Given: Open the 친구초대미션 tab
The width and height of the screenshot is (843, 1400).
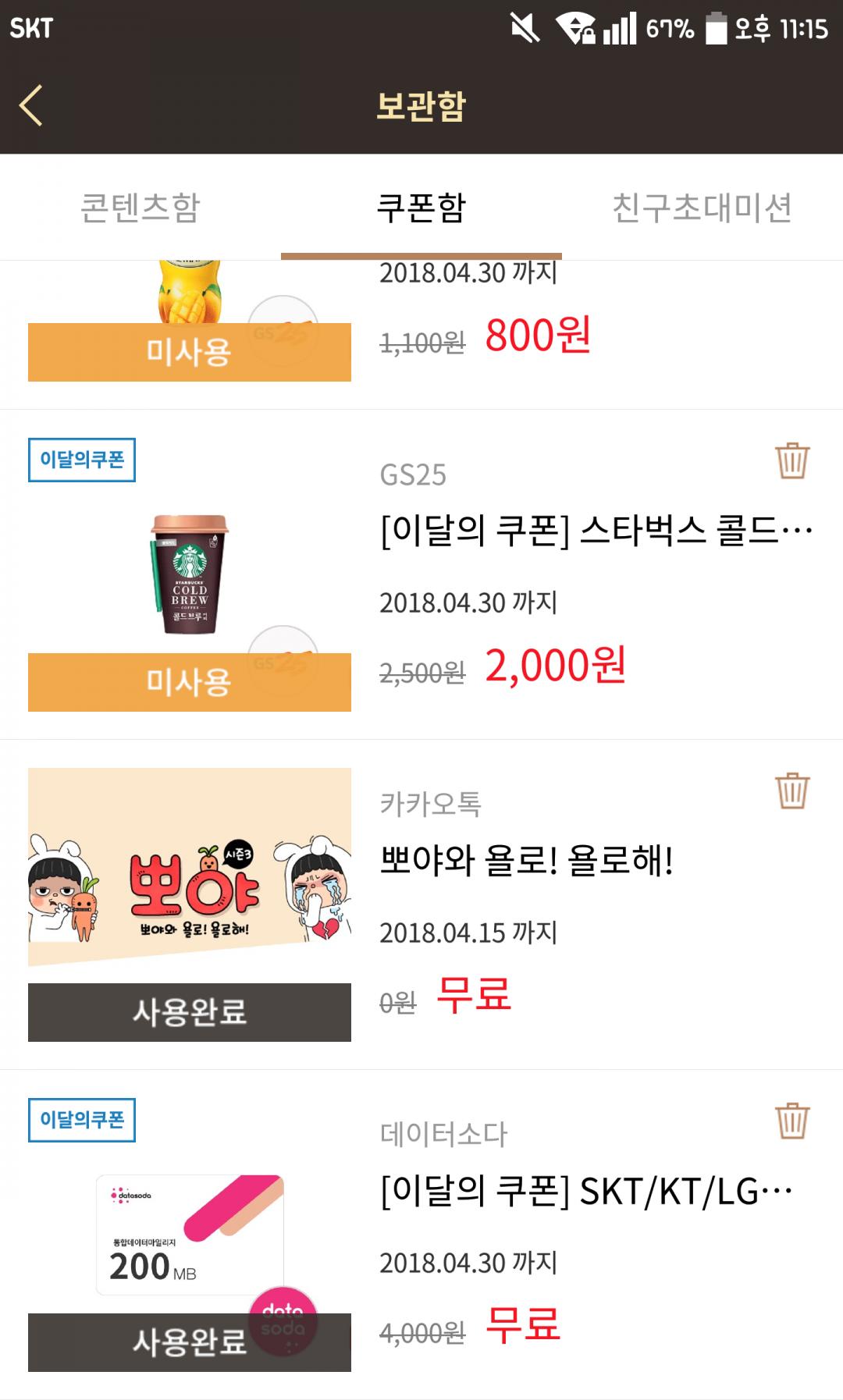Looking at the screenshot, I should click(702, 208).
